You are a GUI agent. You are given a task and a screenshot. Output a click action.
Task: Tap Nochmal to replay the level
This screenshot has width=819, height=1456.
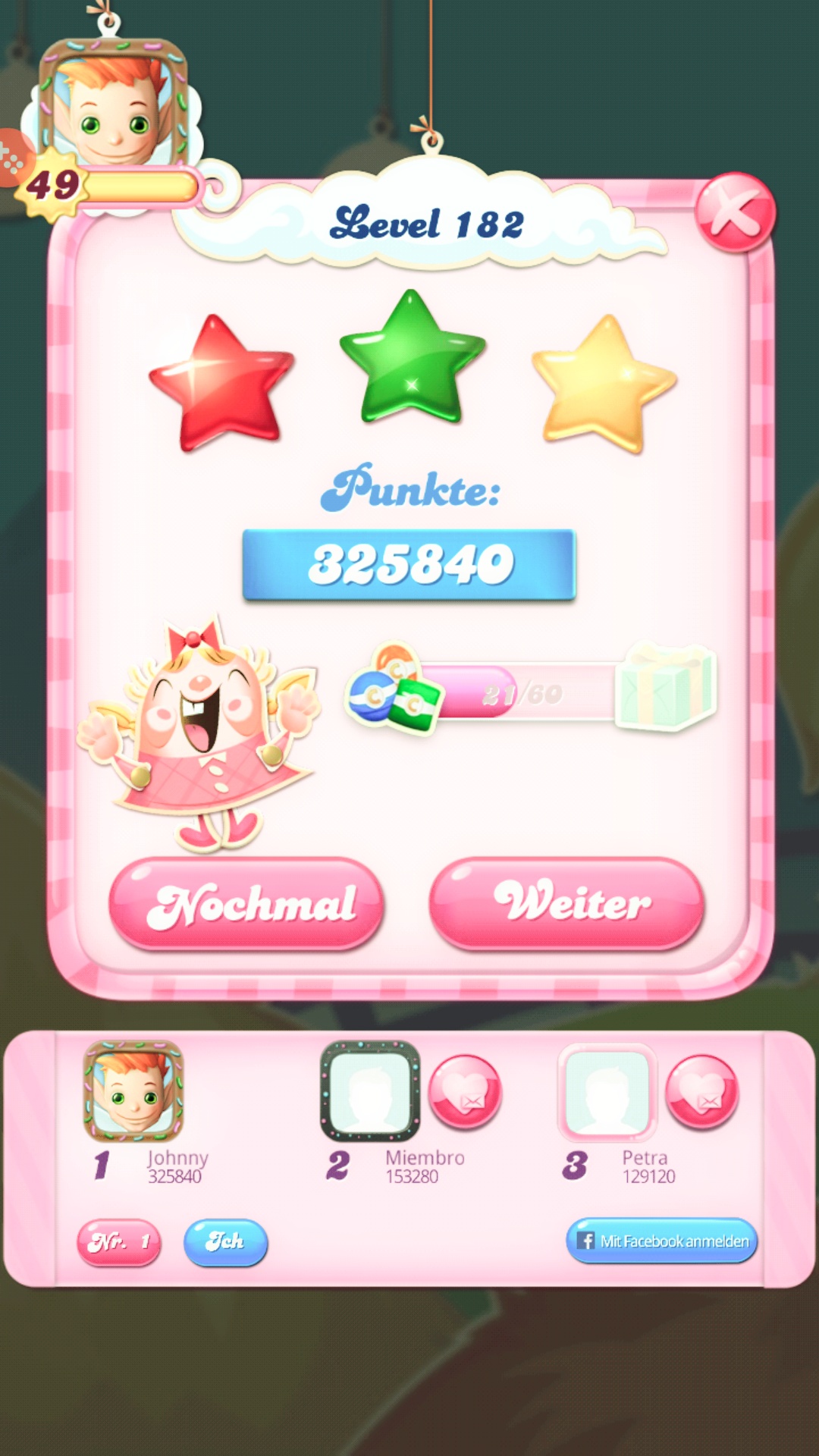pos(246,903)
